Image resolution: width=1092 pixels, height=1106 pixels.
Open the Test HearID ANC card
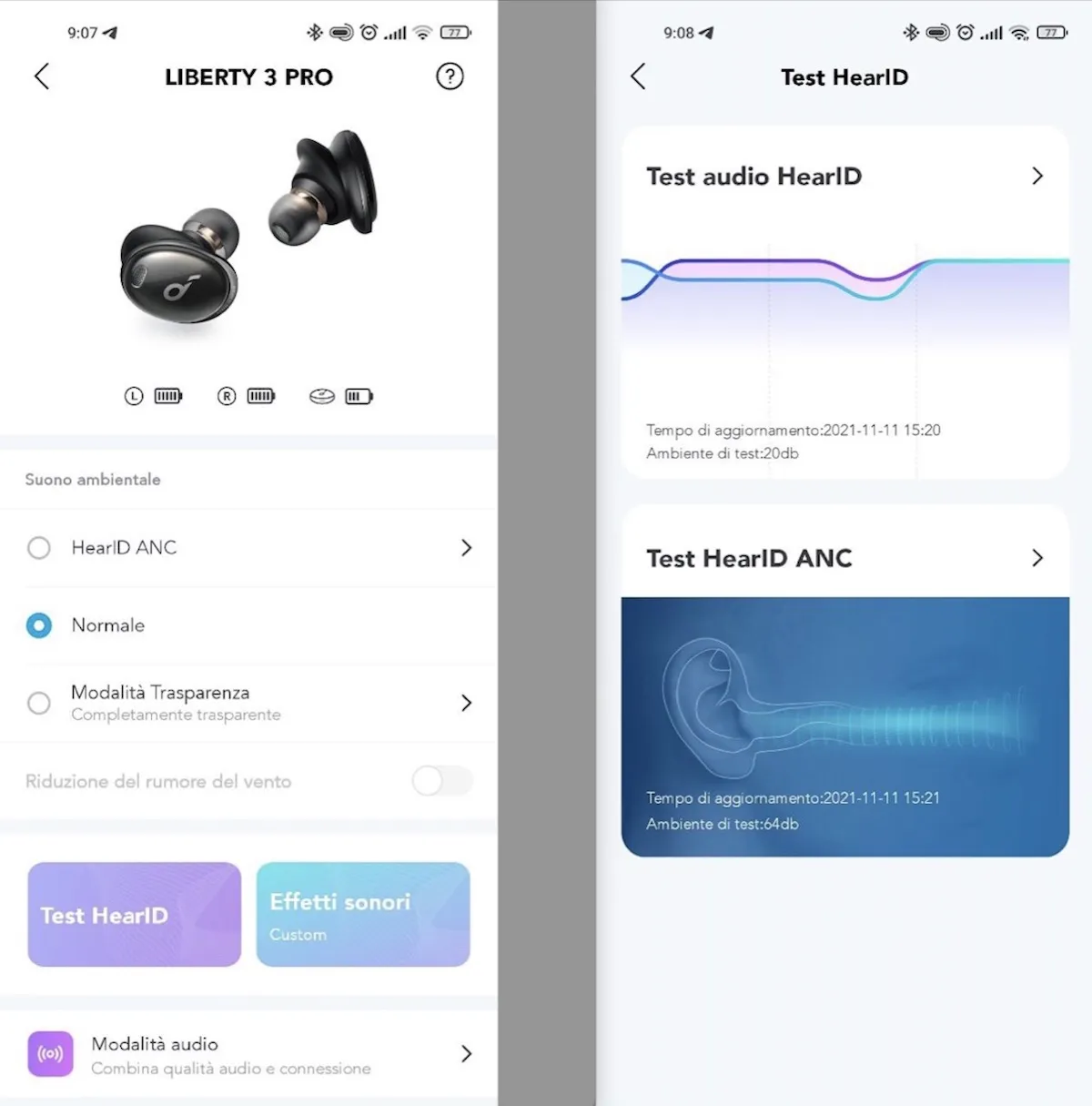(x=844, y=559)
